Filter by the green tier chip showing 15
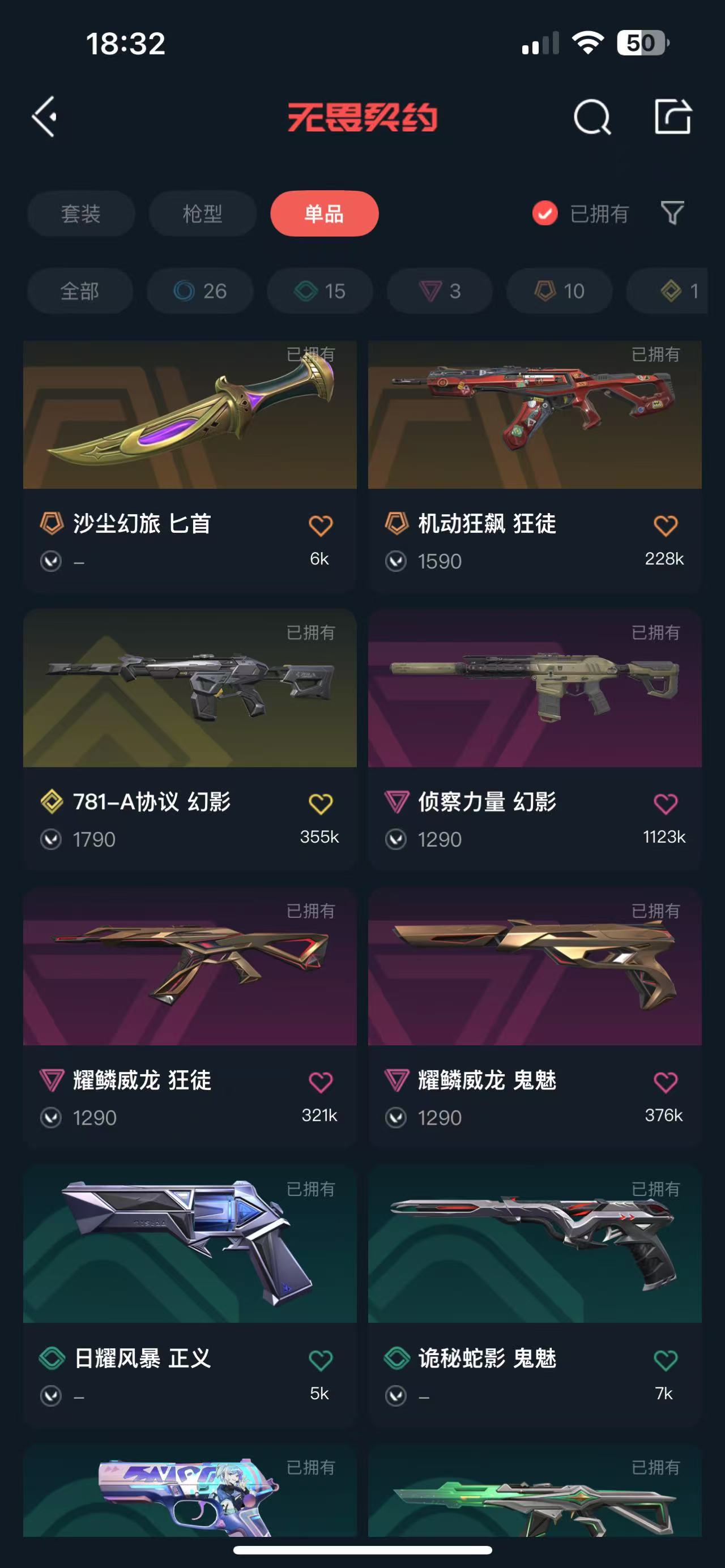Viewport: 725px width, 1568px height. tap(319, 291)
